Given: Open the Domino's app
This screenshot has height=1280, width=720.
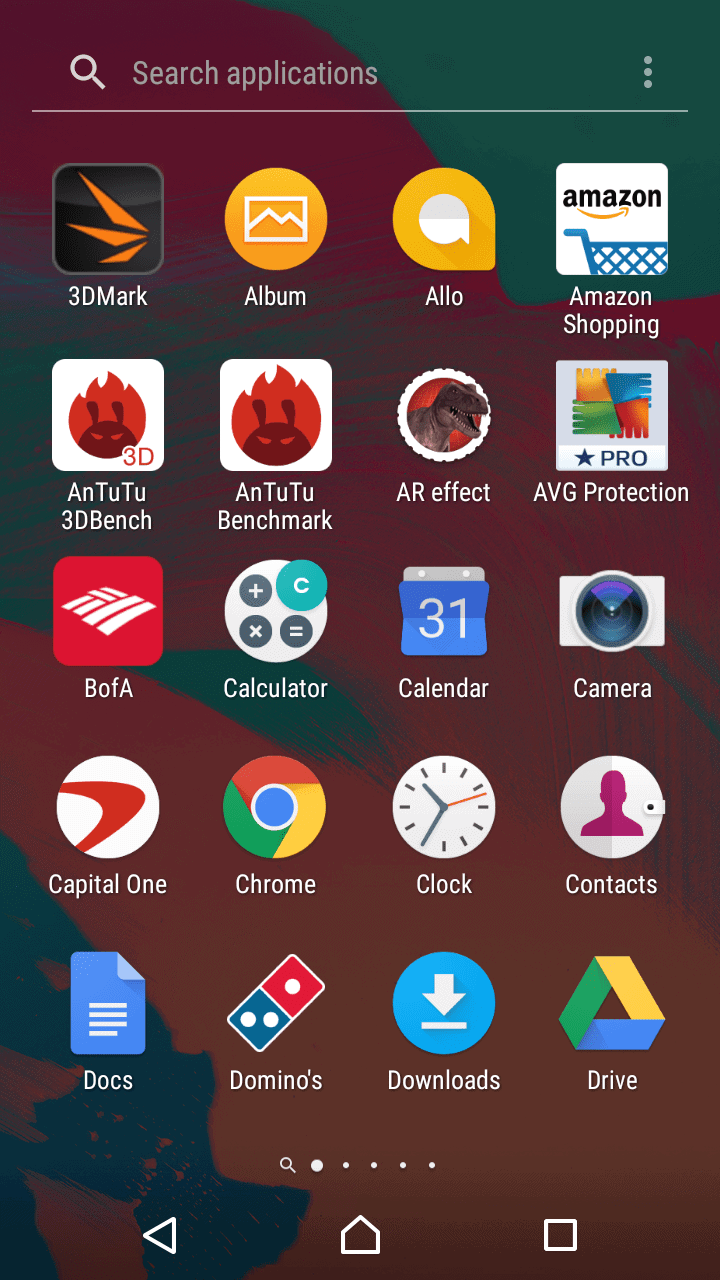Looking at the screenshot, I should pyautogui.click(x=276, y=1004).
